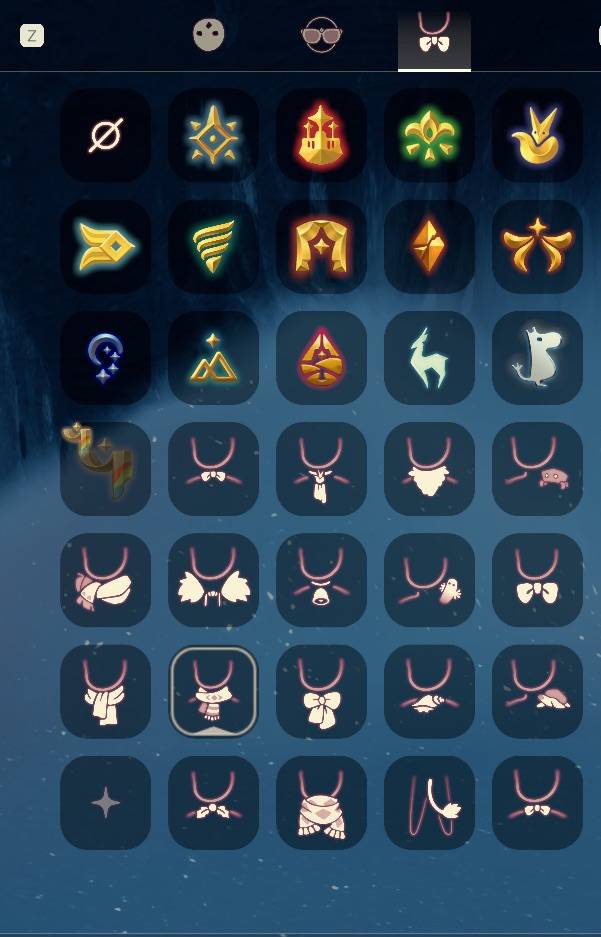This screenshot has width=601, height=937.
Task: Select the golden twin mountains pendant
Action: pos(213,357)
